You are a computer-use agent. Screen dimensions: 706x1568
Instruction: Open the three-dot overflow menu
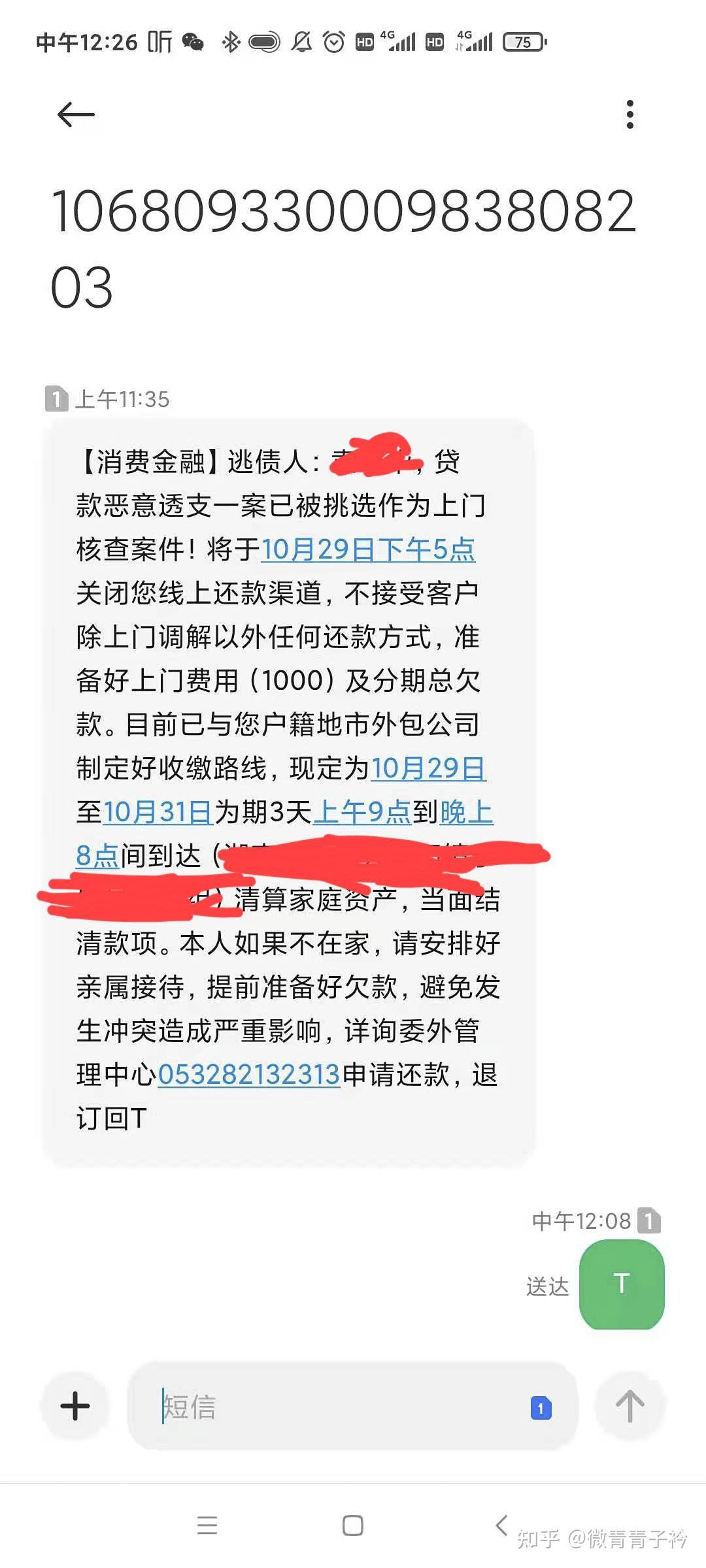[x=630, y=114]
